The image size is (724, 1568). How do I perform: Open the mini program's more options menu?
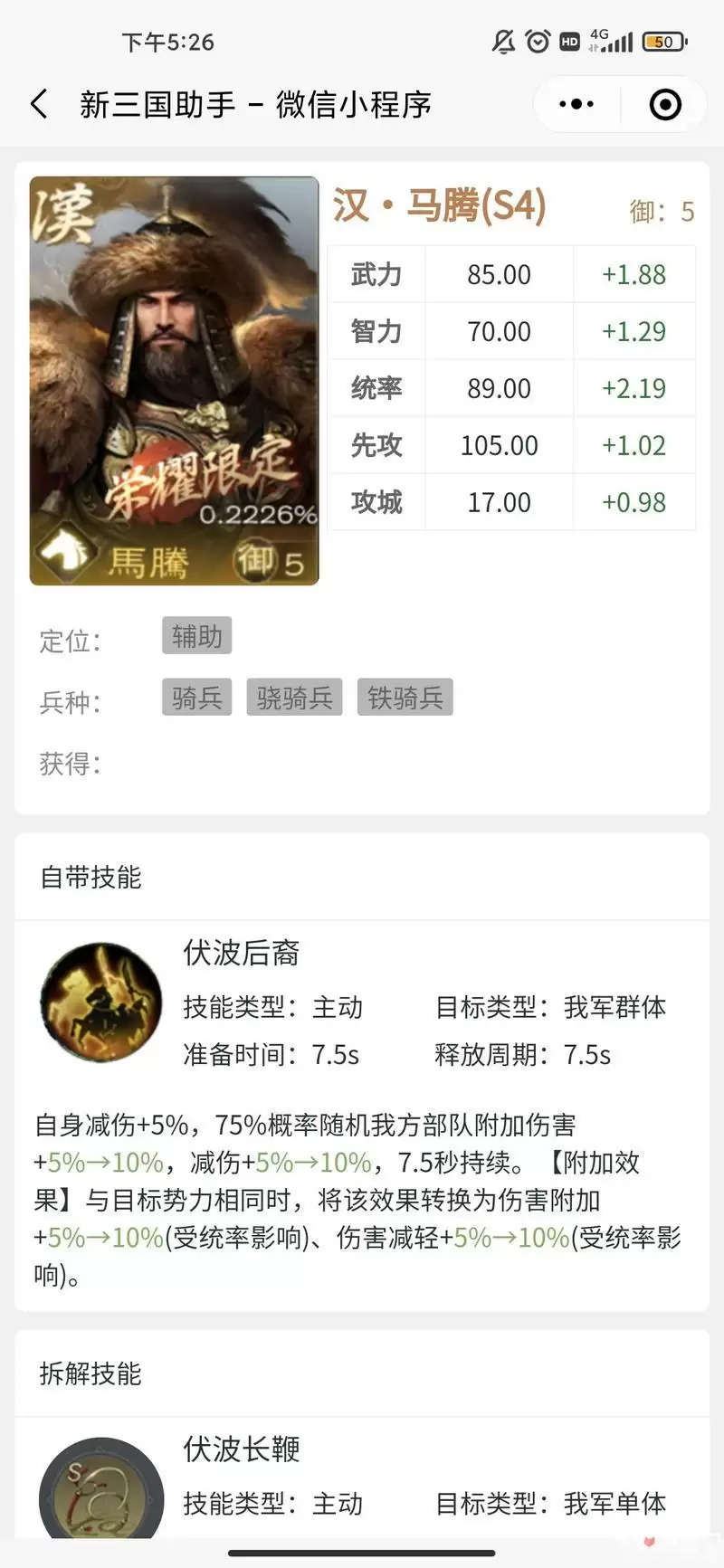coord(576,104)
